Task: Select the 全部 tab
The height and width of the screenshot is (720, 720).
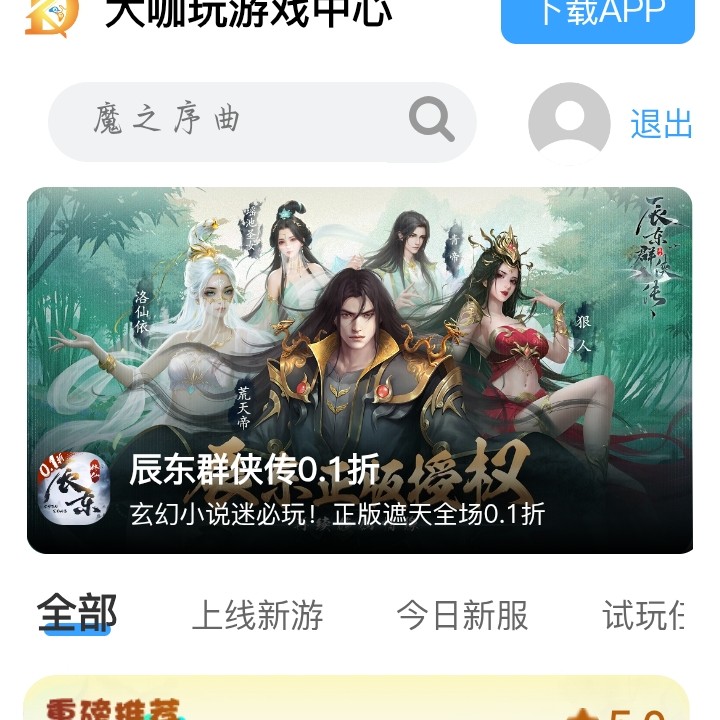Action: [77, 613]
